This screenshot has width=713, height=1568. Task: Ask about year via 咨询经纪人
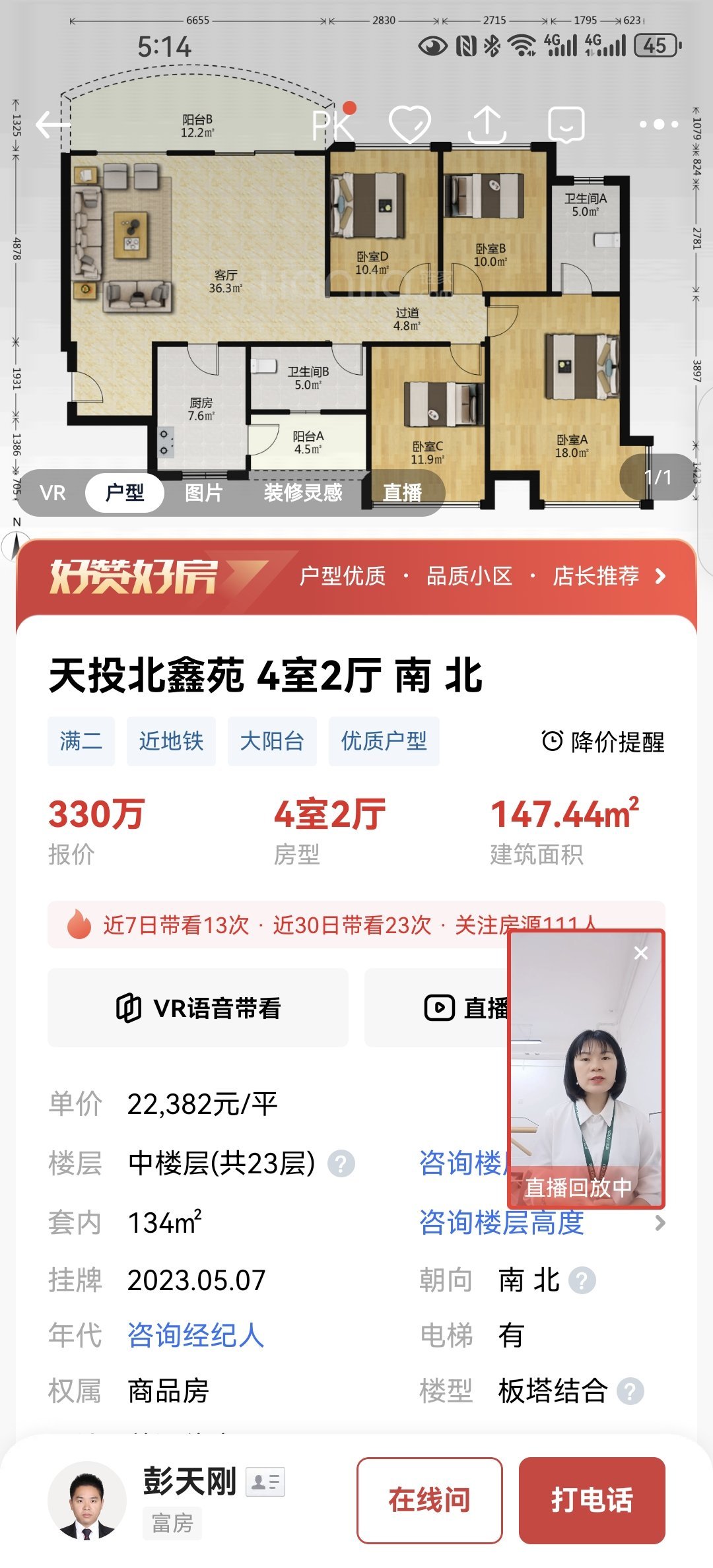pyautogui.click(x=195, y=1336)
